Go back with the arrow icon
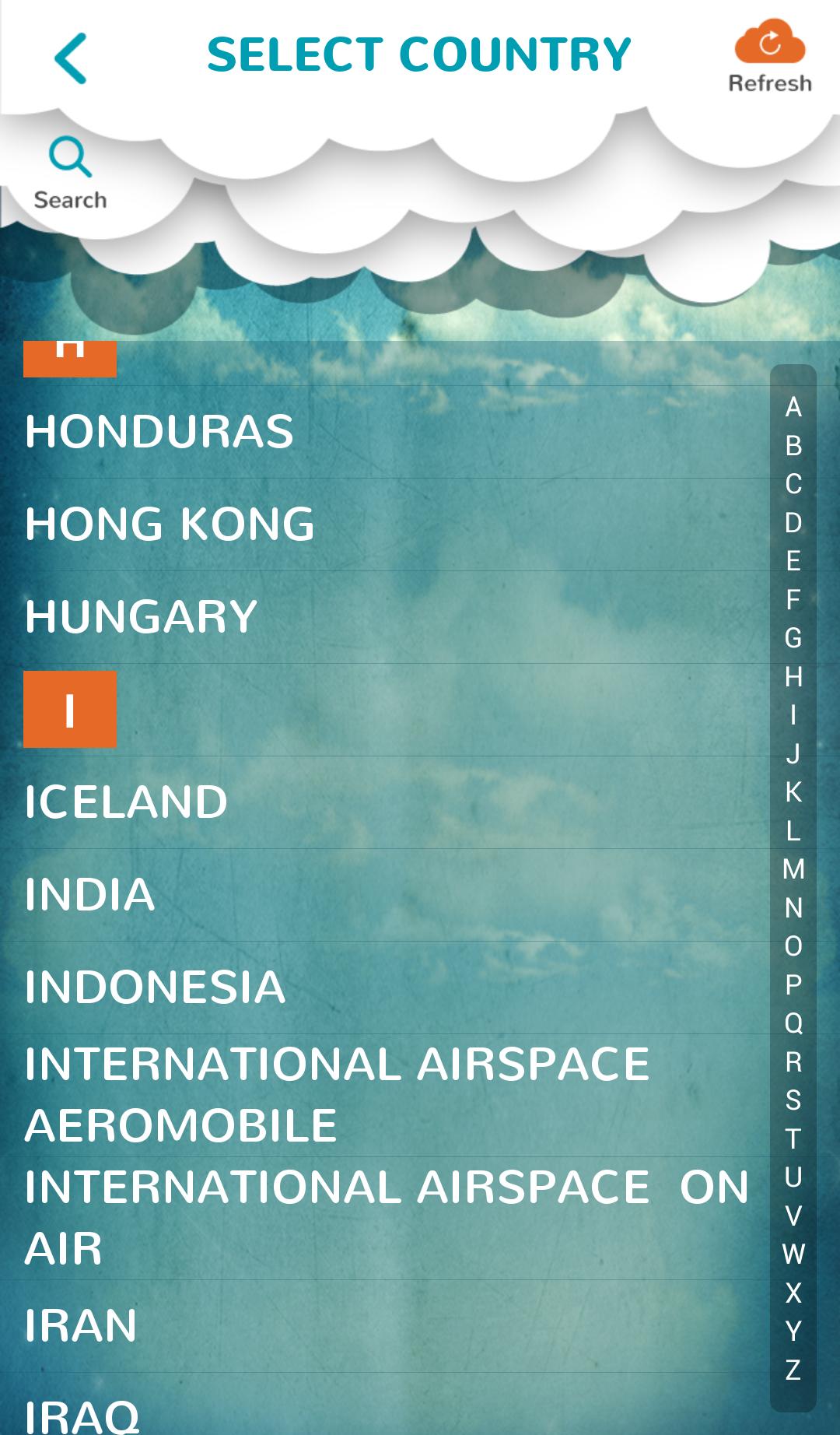Viewport: 840px width, 1435px height. tap(70, 58)
